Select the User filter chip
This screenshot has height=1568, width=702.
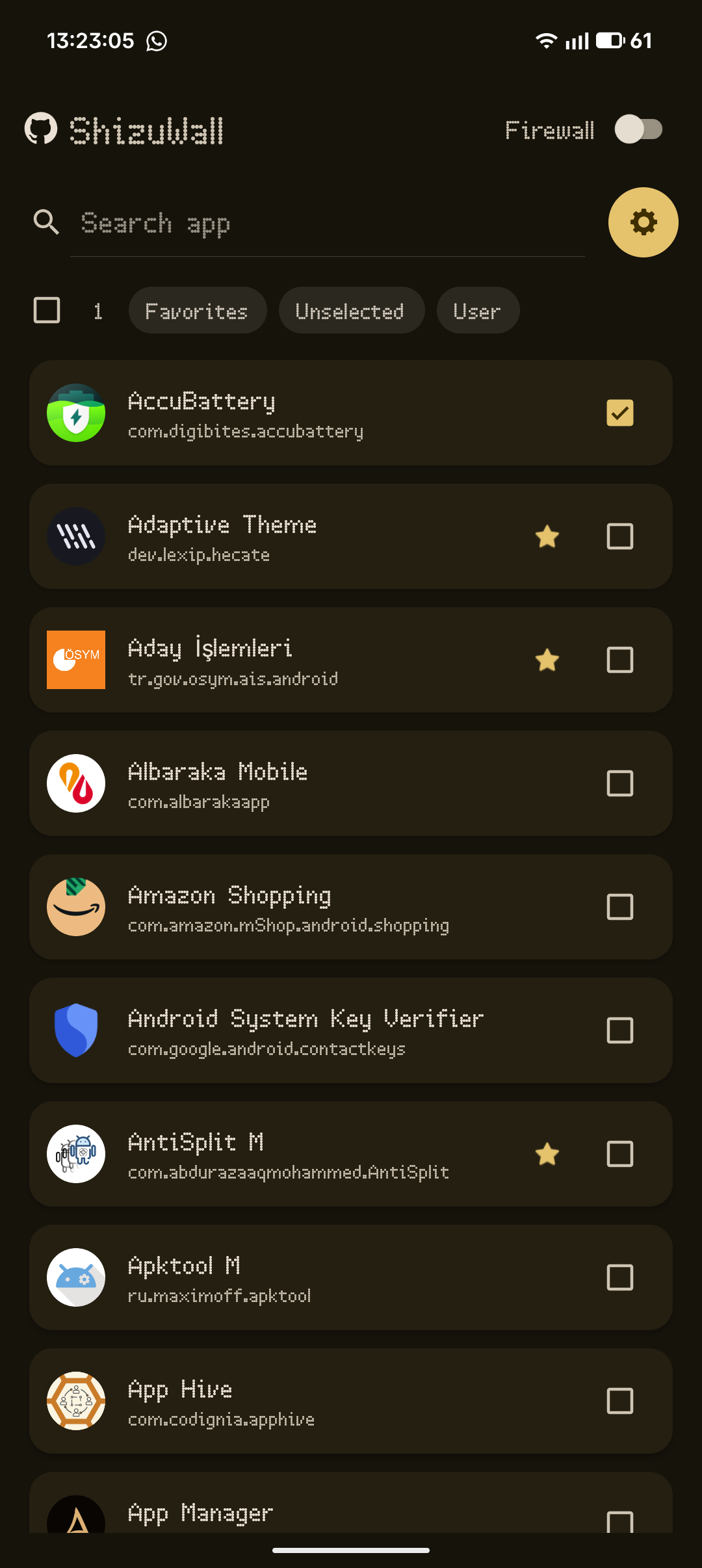coord(477,311)
